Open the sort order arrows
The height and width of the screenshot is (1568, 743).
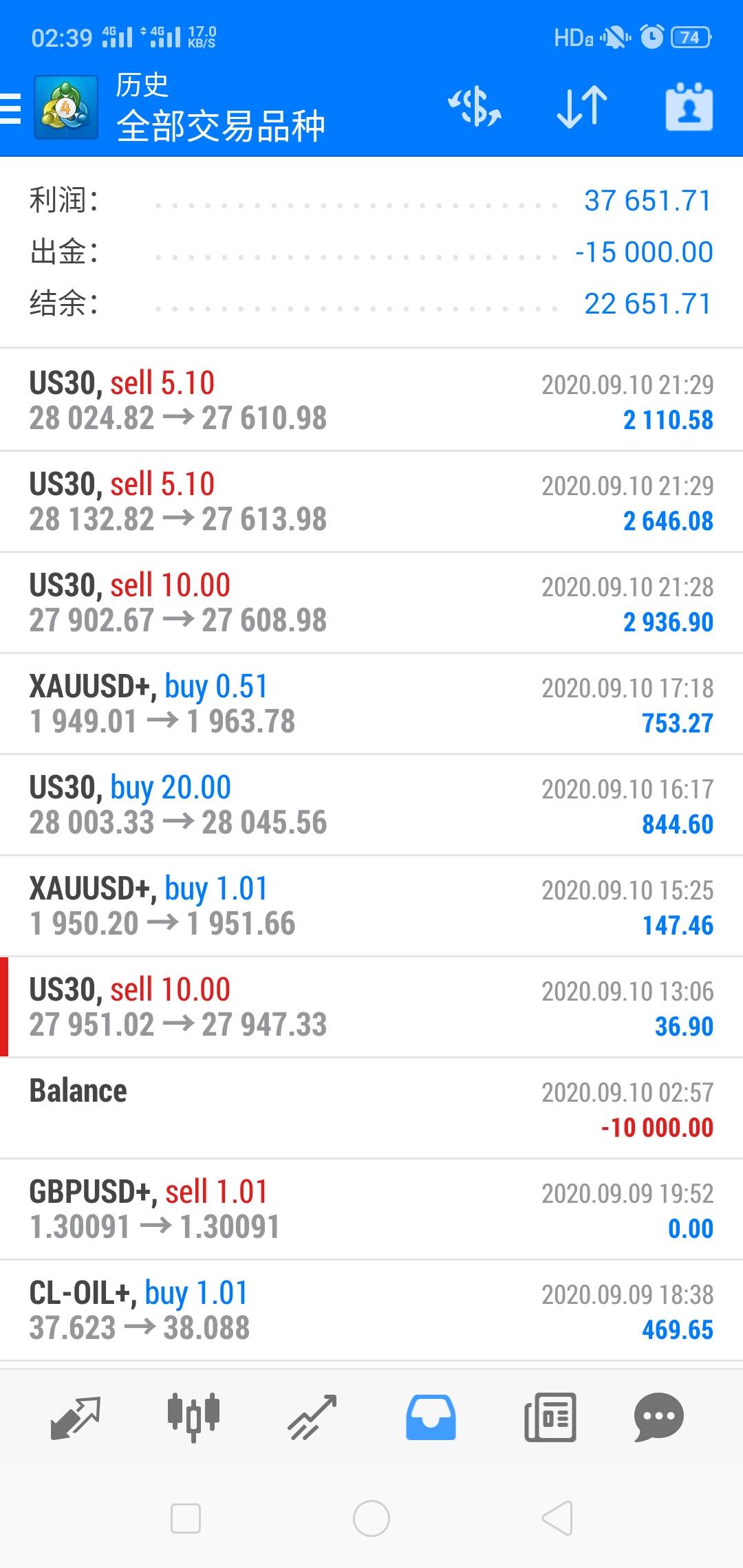tap(581, 107)
